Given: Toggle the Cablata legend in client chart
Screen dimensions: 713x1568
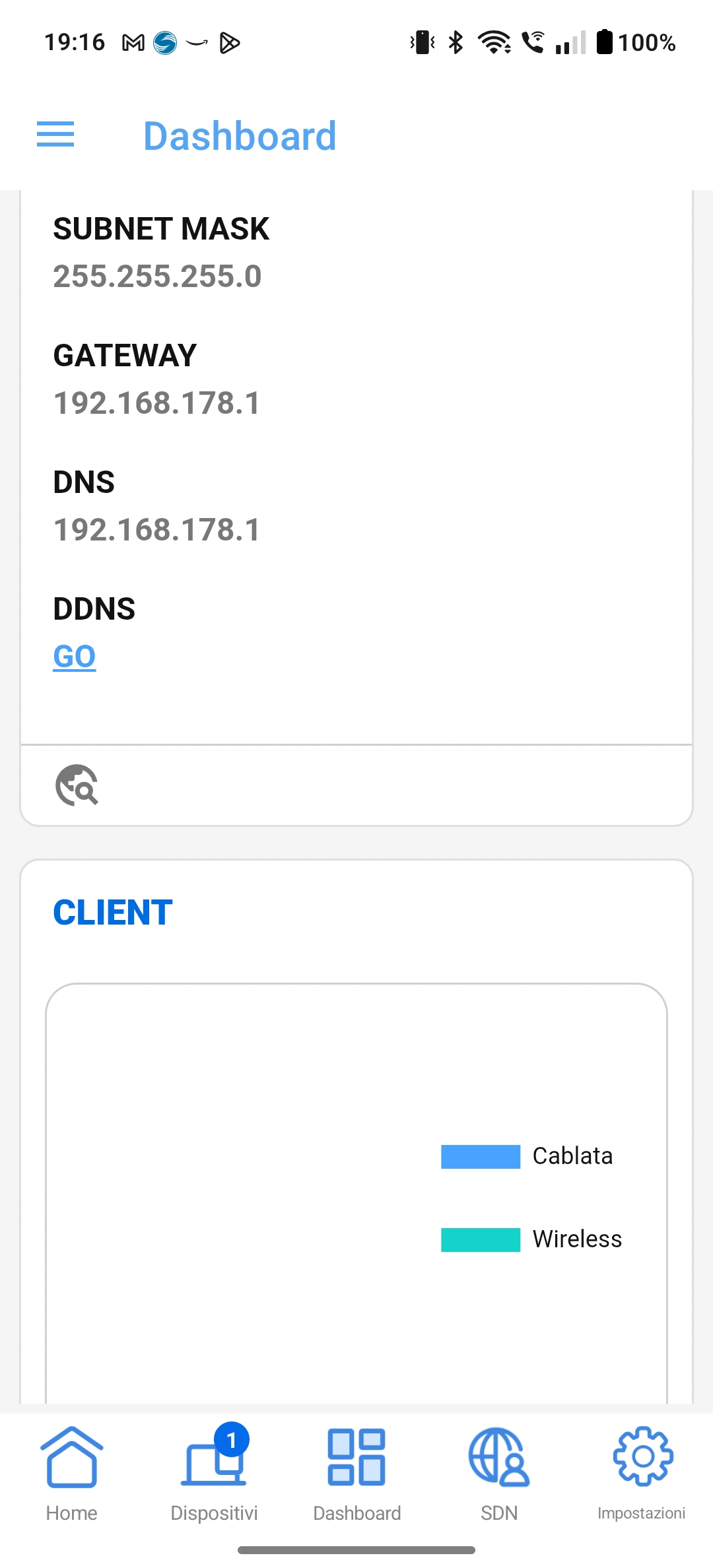Looking at the screenshot, I should coord(527,1156).
